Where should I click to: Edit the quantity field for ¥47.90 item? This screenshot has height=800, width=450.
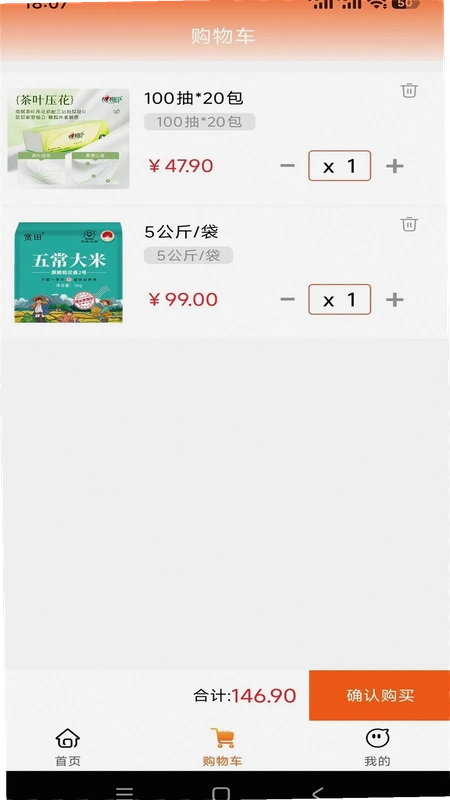pyautogui.click(x=339, y=166)
